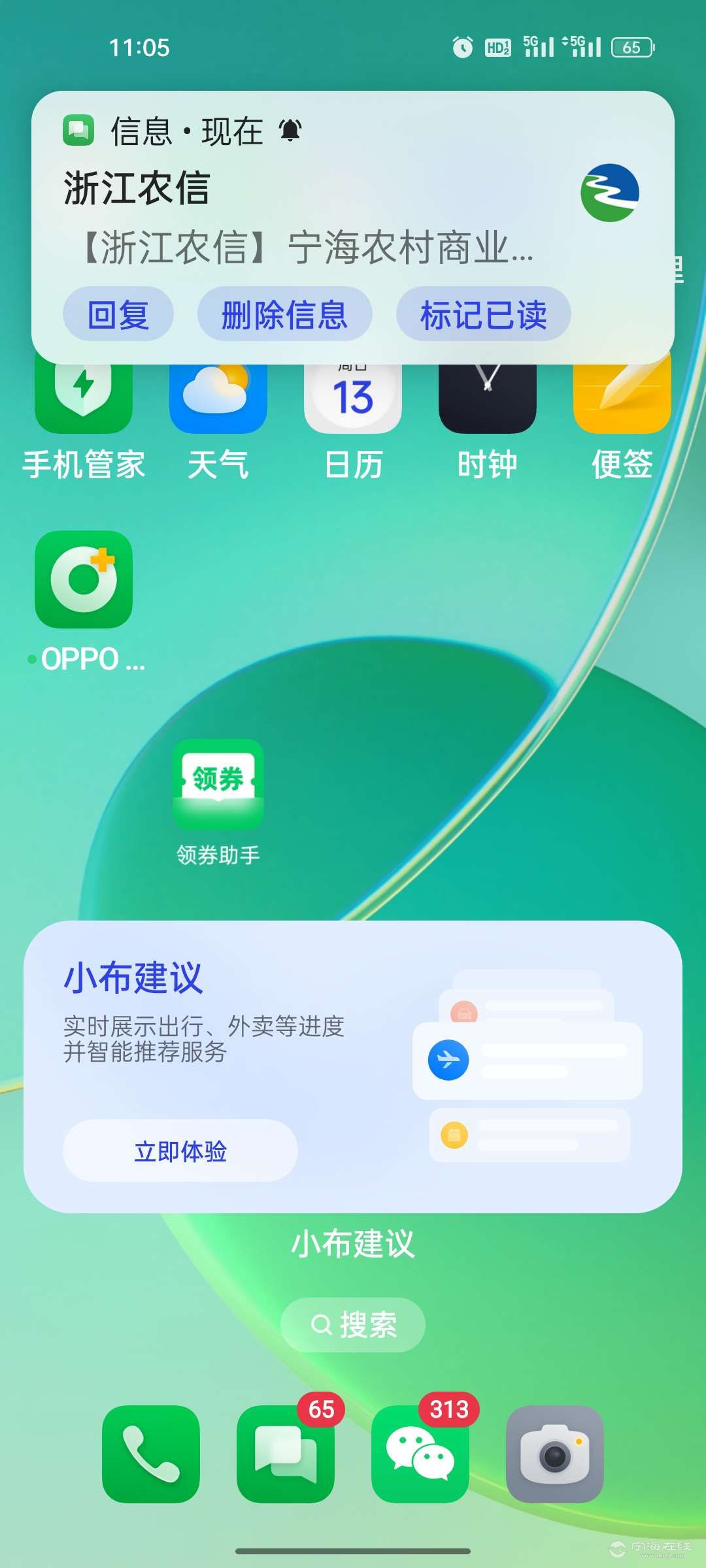Open the Phone dialer in dock
Viewport: 706px width, 1568px height.
point(151,1454)
